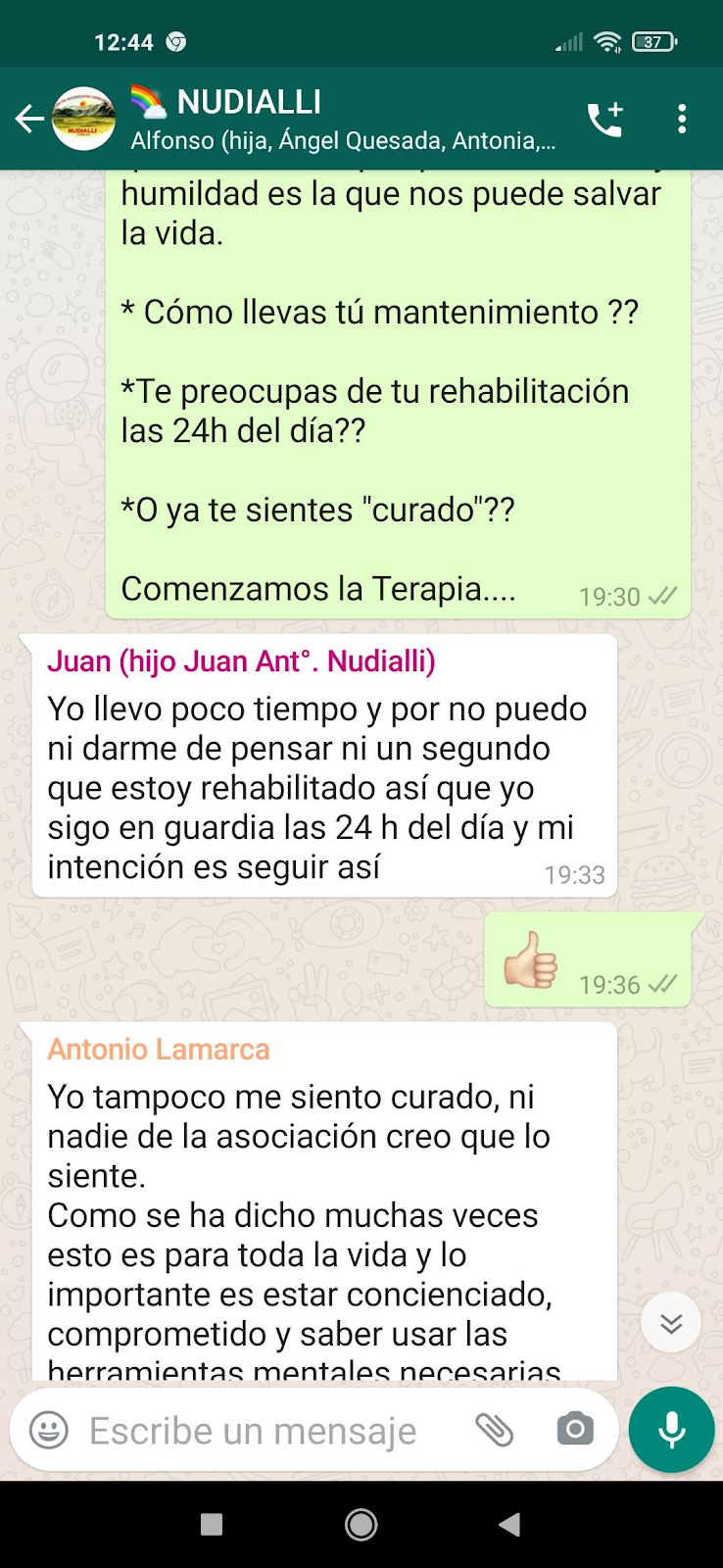Open the camera from message bar
Viewport: 723px width, 1568px height.
point(575,1430)
